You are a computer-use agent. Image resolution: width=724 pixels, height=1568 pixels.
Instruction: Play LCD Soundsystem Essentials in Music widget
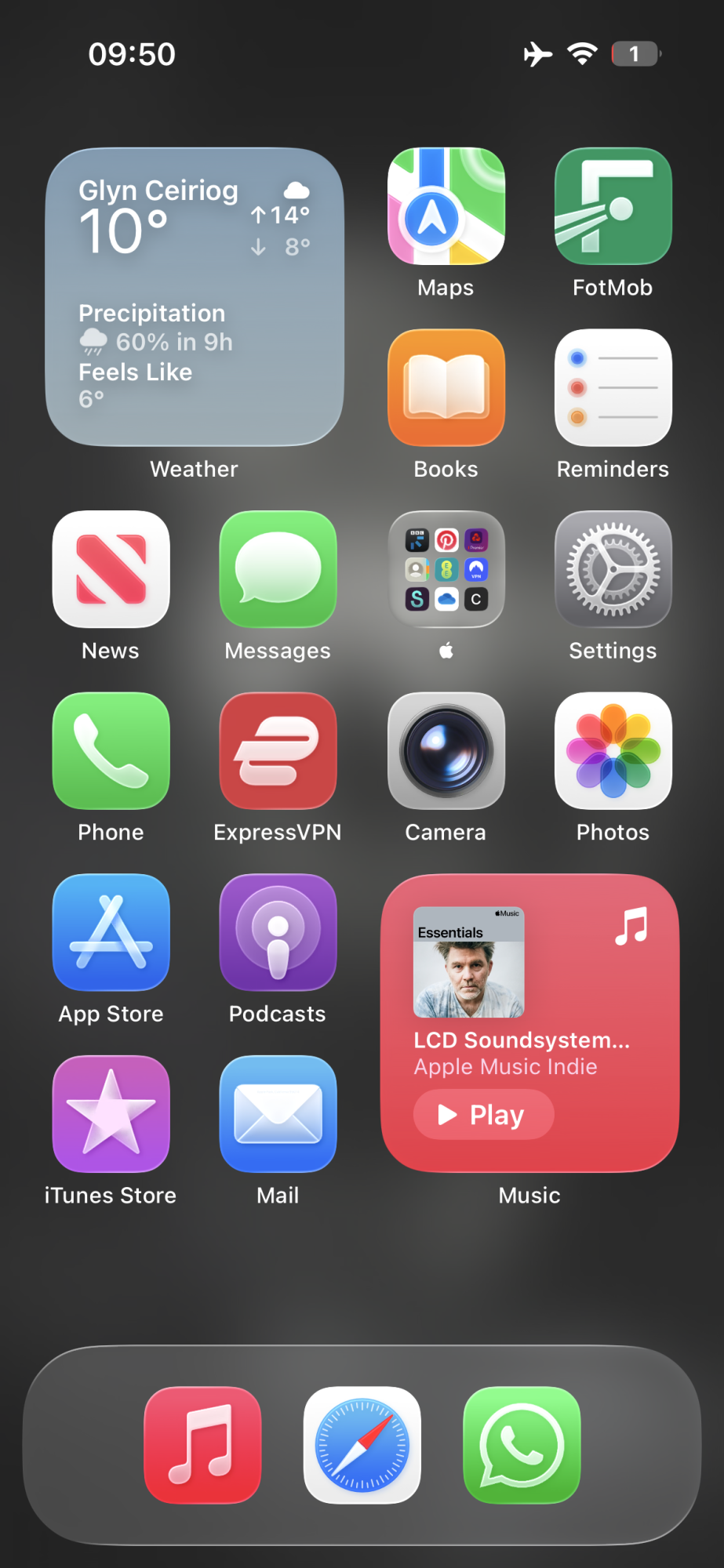[483, 1115]
